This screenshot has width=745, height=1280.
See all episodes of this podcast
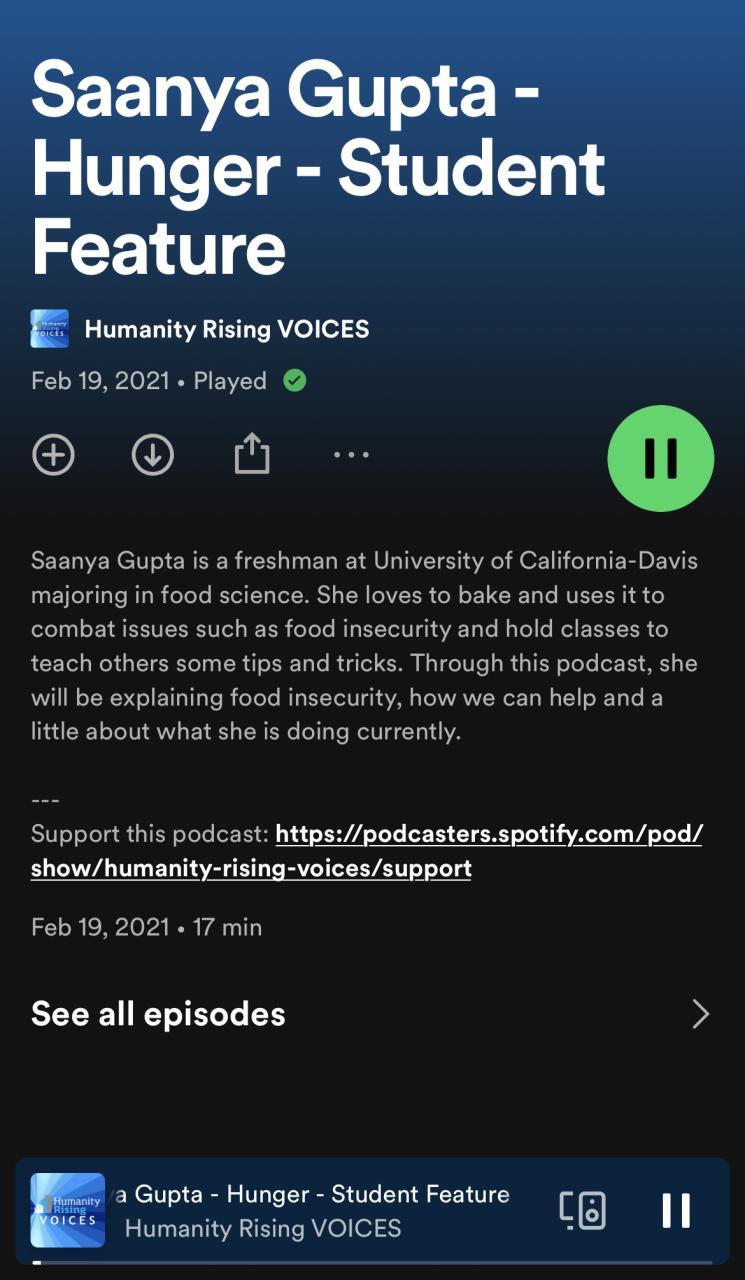[x=370, y=1014]
